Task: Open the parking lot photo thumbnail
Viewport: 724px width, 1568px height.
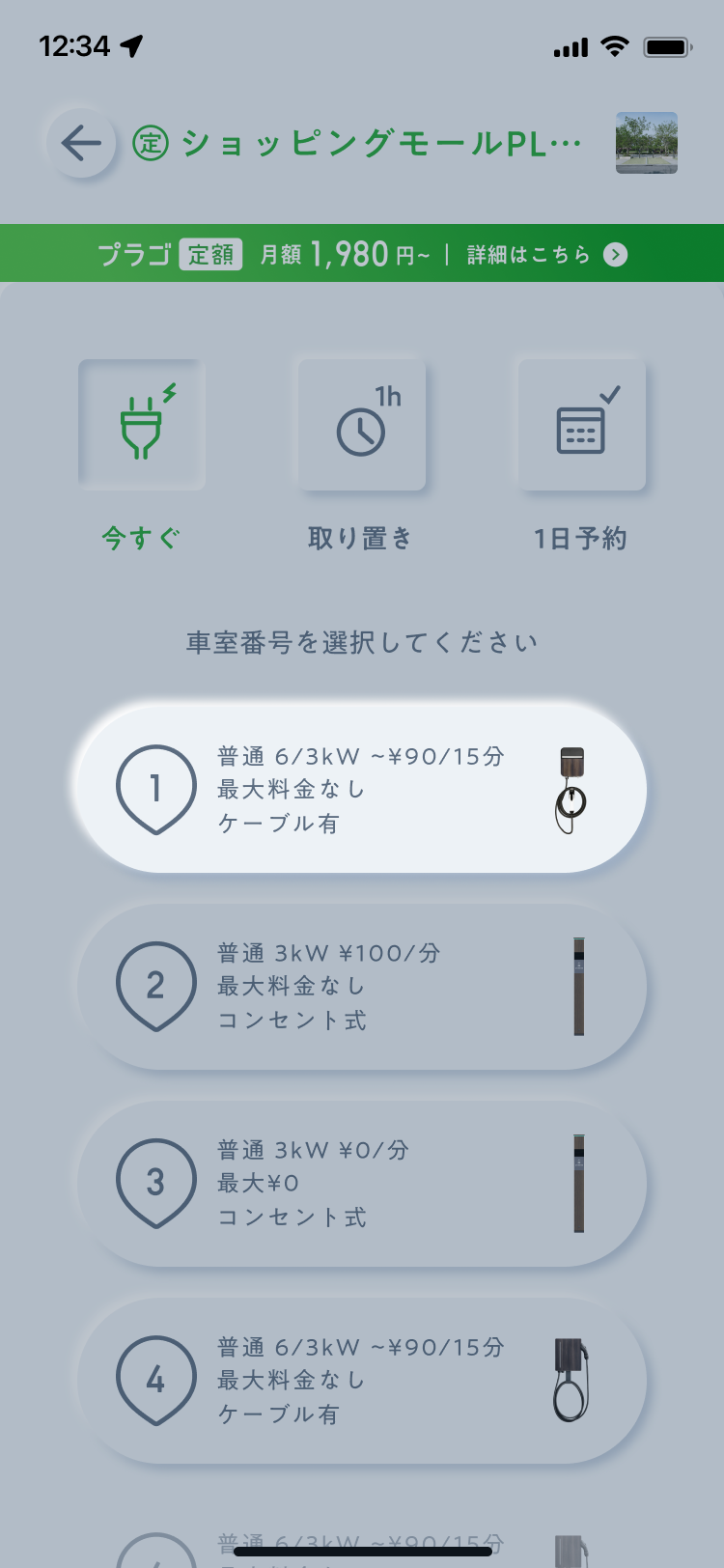Action: pos(647,143)
